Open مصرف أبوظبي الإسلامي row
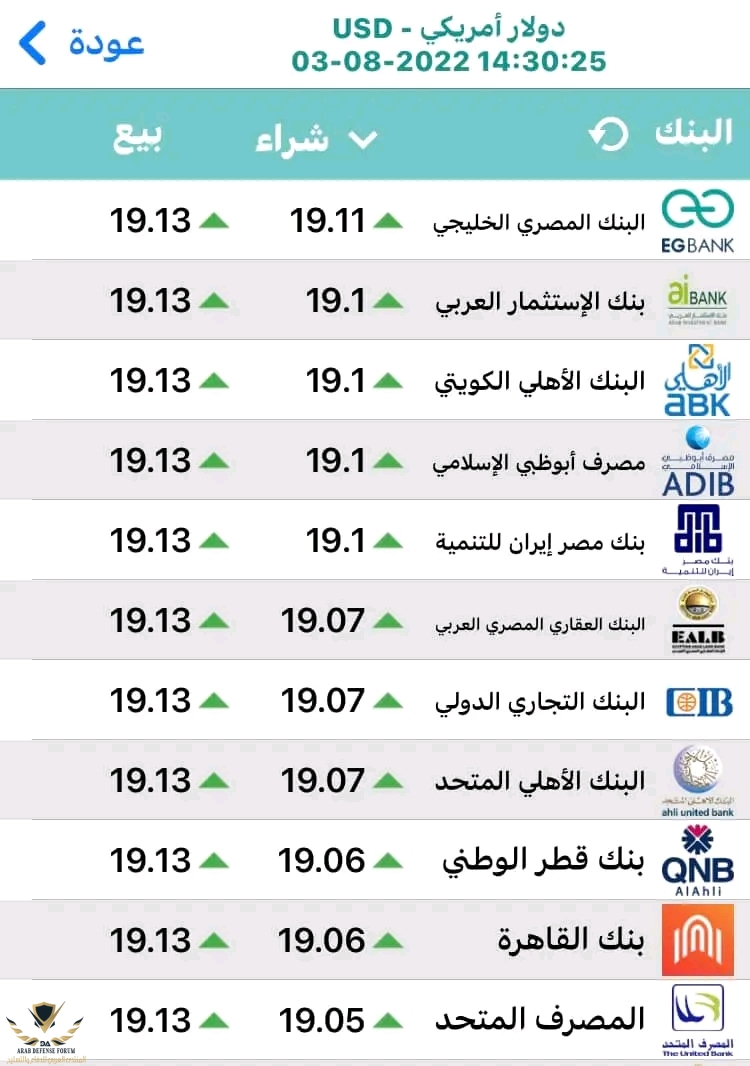 pos(539,461)
